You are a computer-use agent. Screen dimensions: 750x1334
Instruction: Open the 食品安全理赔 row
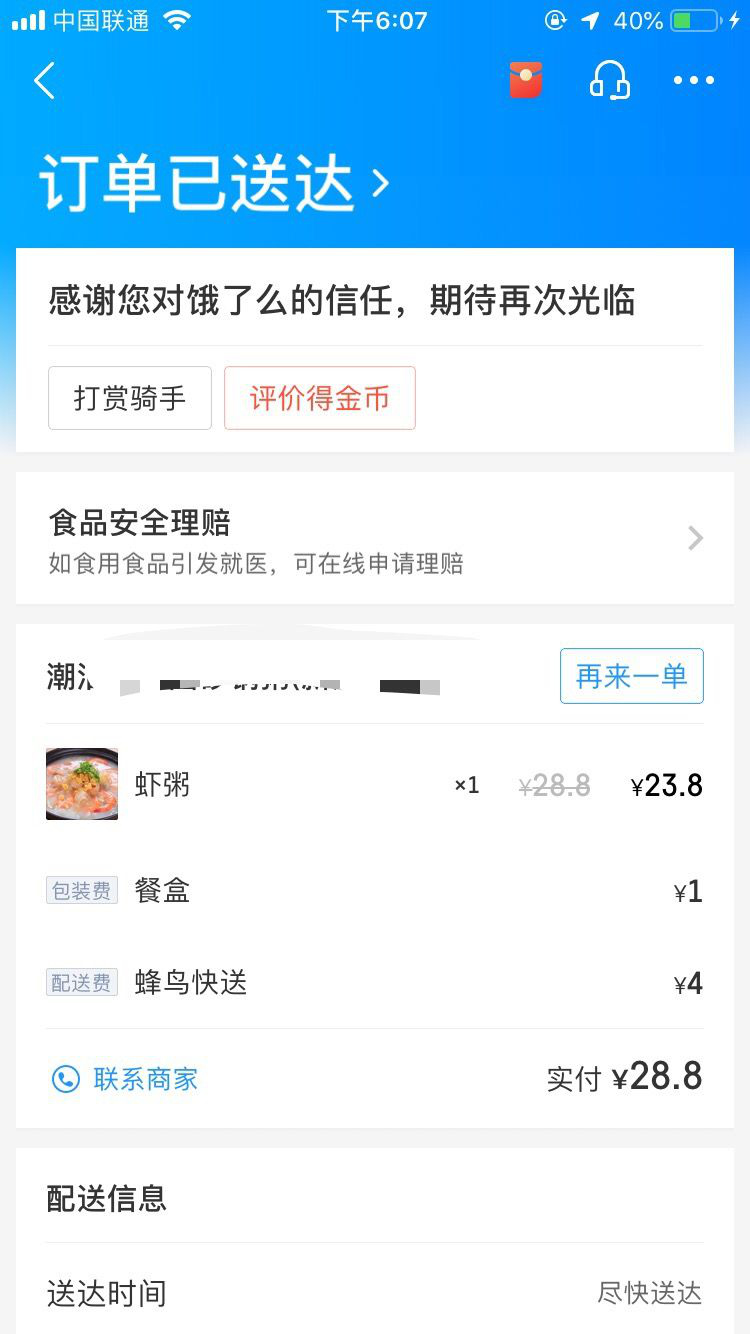click(375, 539)
